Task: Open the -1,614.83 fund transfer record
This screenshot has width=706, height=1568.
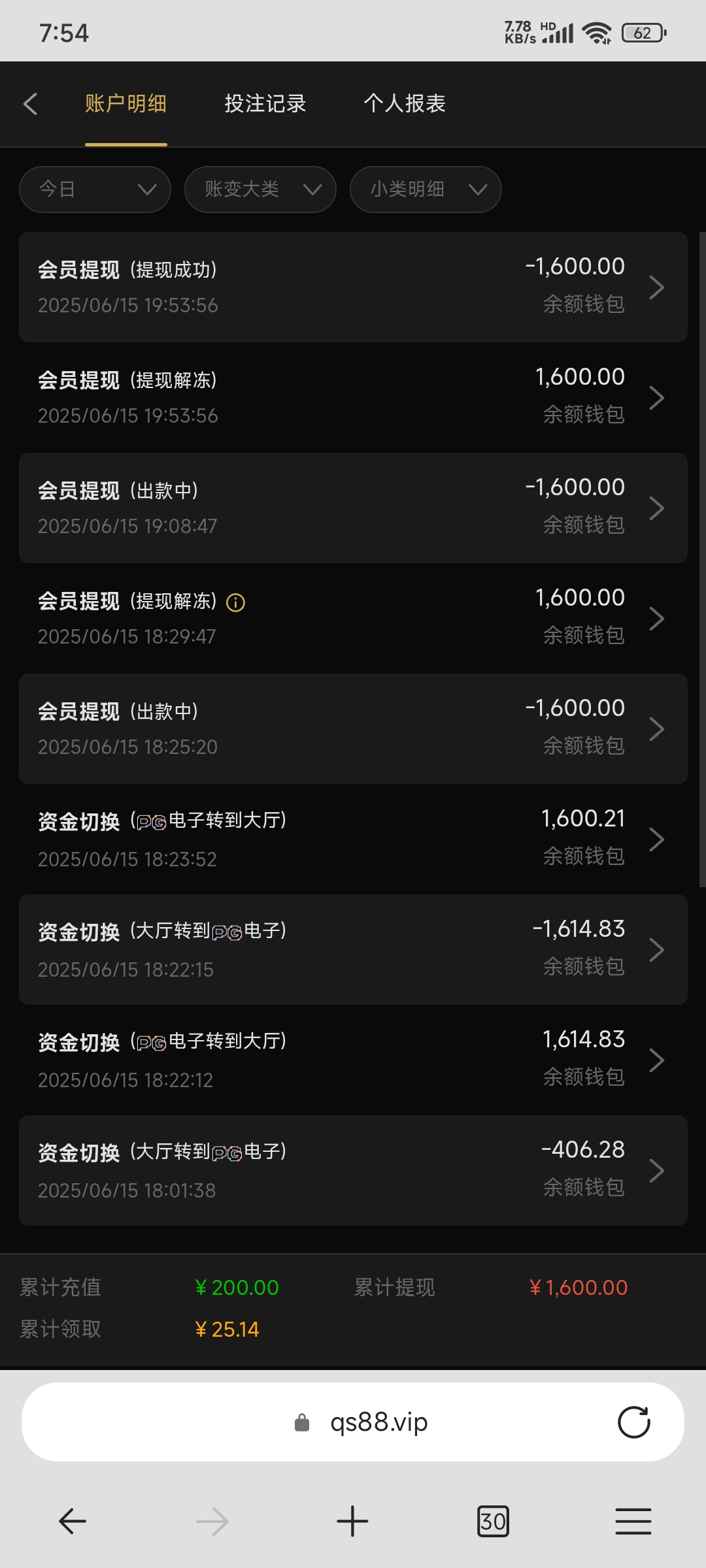Action: (x=353, y=949)
